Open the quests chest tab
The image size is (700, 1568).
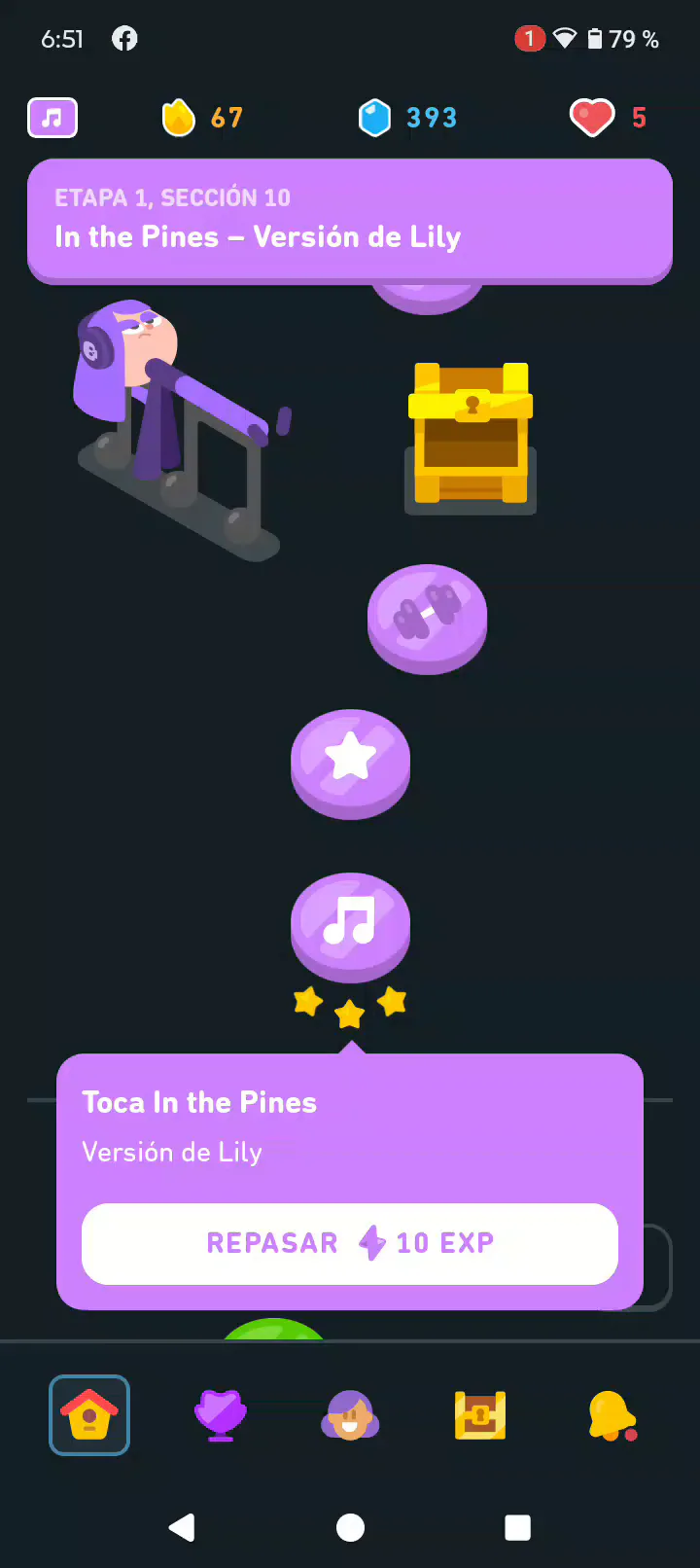(x=480, y=1414)
